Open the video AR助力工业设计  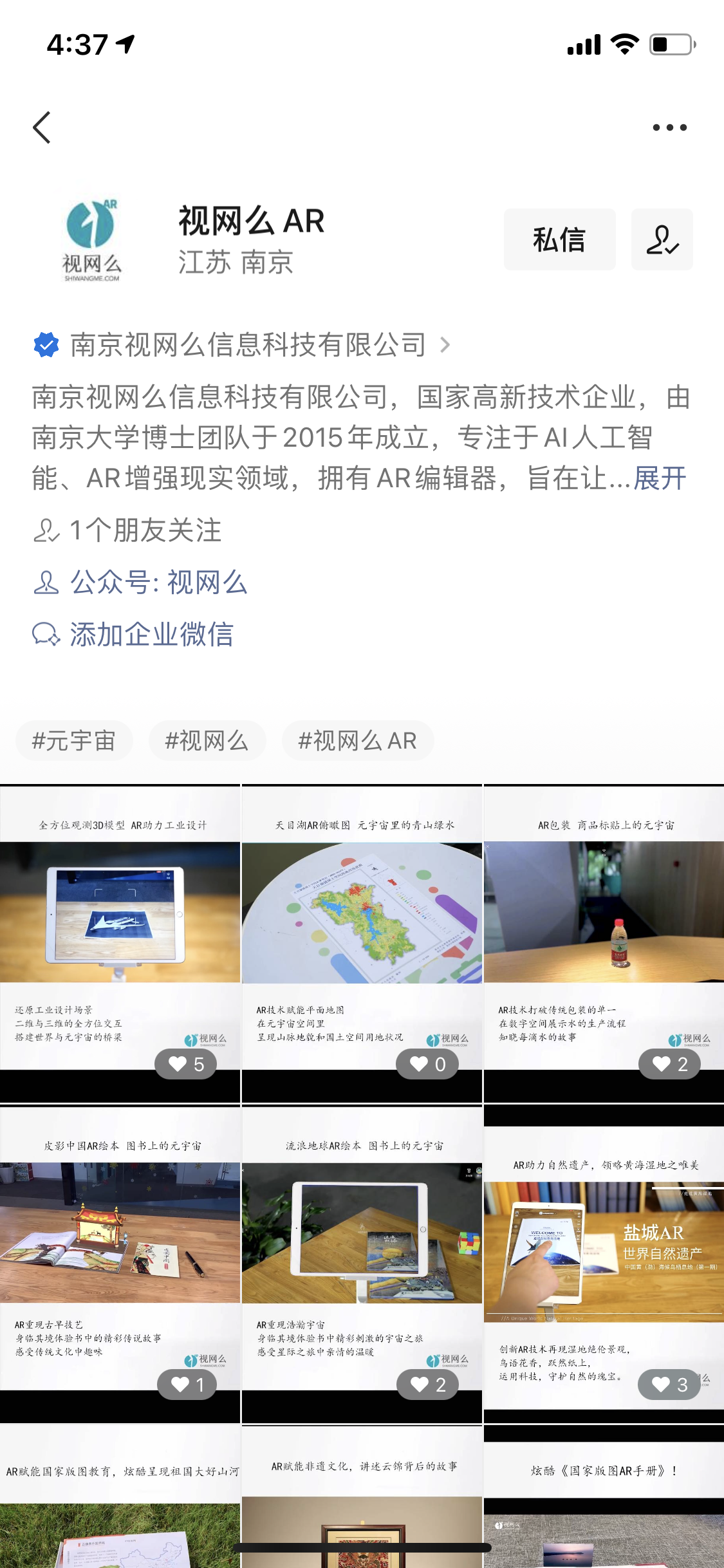120,943
